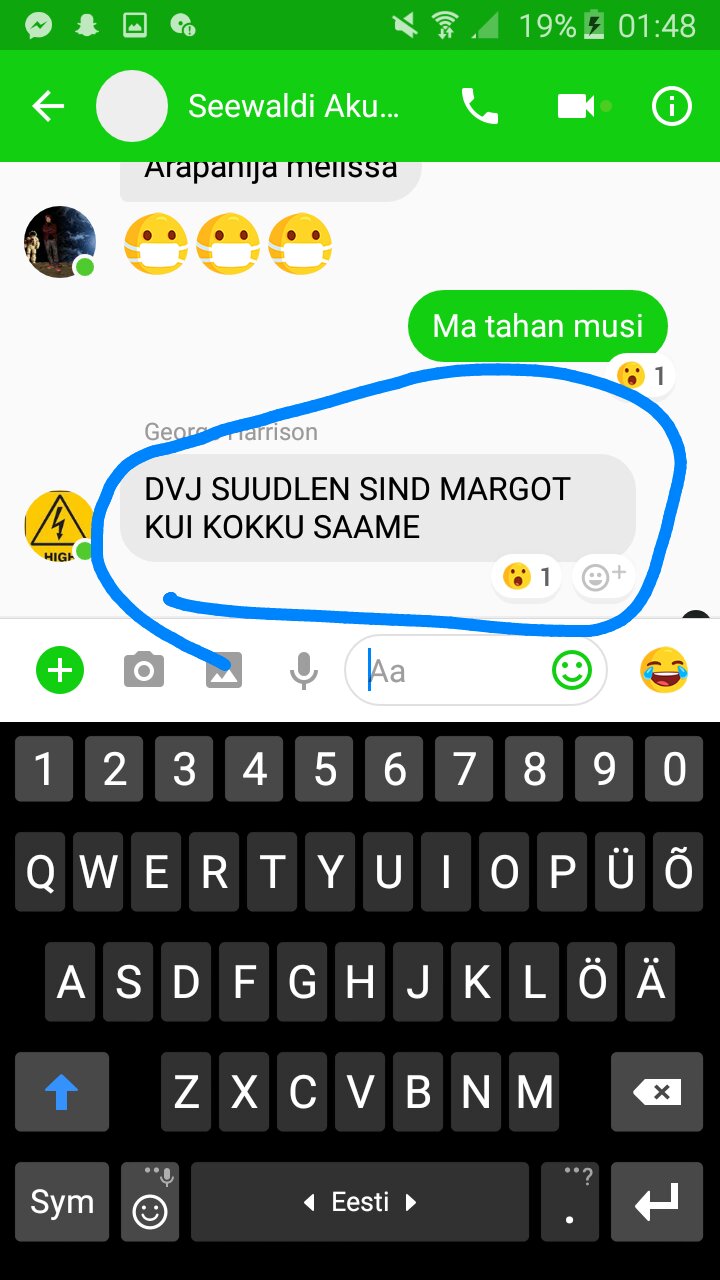Start a video call
720x1280 pixels.
(584, 106)
